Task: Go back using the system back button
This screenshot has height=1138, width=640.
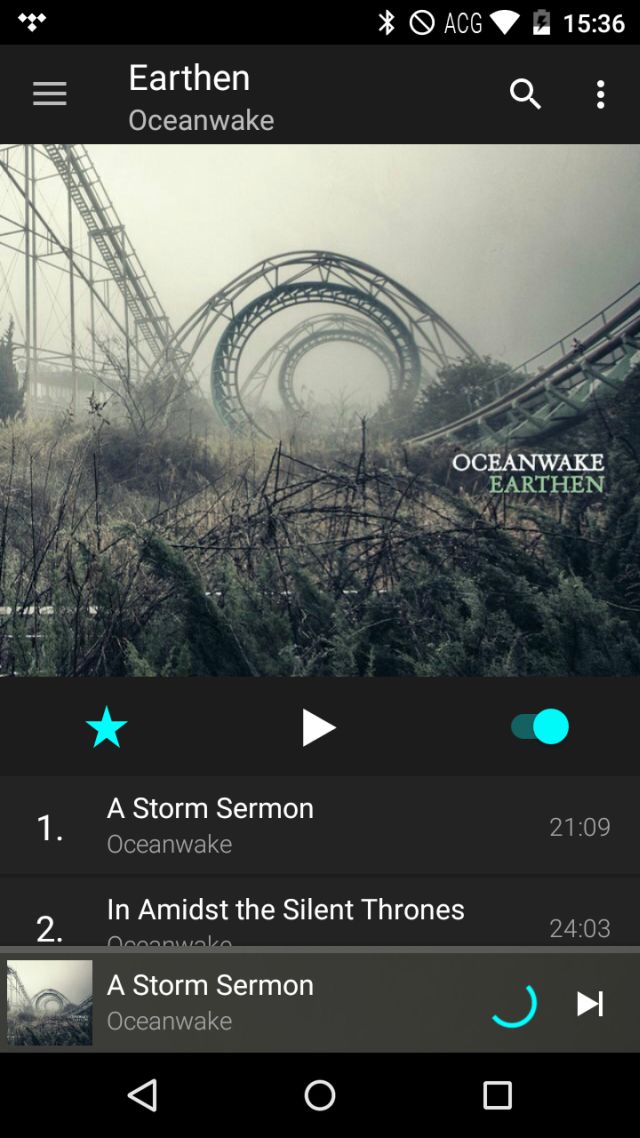Action: point(142,1095)
